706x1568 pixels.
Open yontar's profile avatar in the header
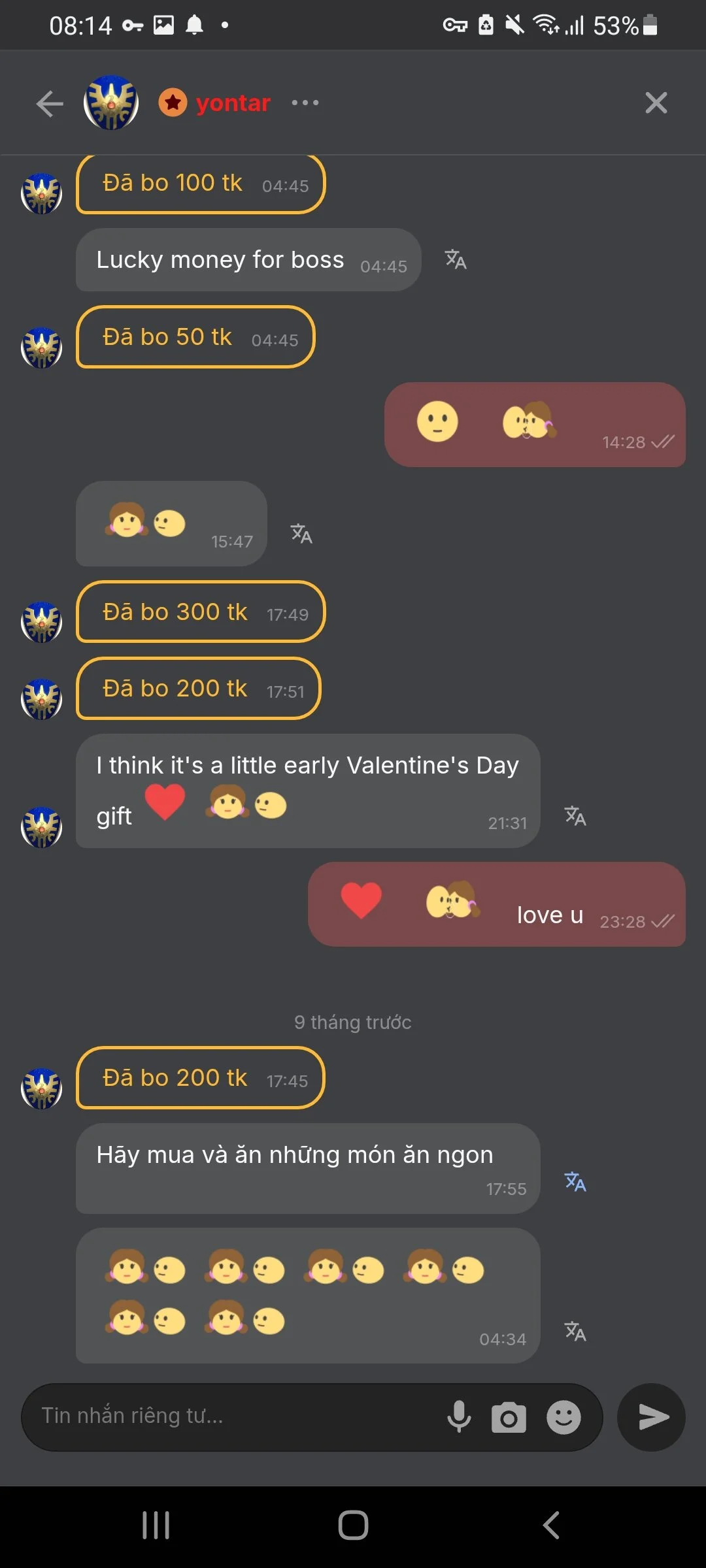[111, 103]
